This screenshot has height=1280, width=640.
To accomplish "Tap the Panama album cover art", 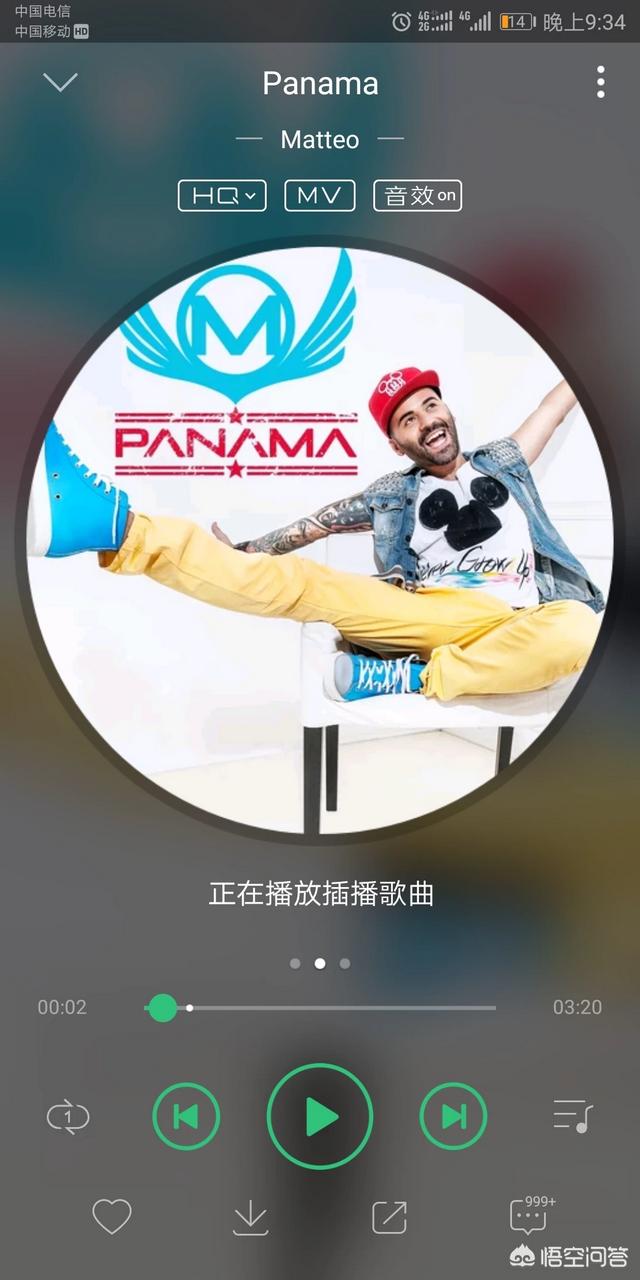I will pyautogui.click(x=320, y=540).
